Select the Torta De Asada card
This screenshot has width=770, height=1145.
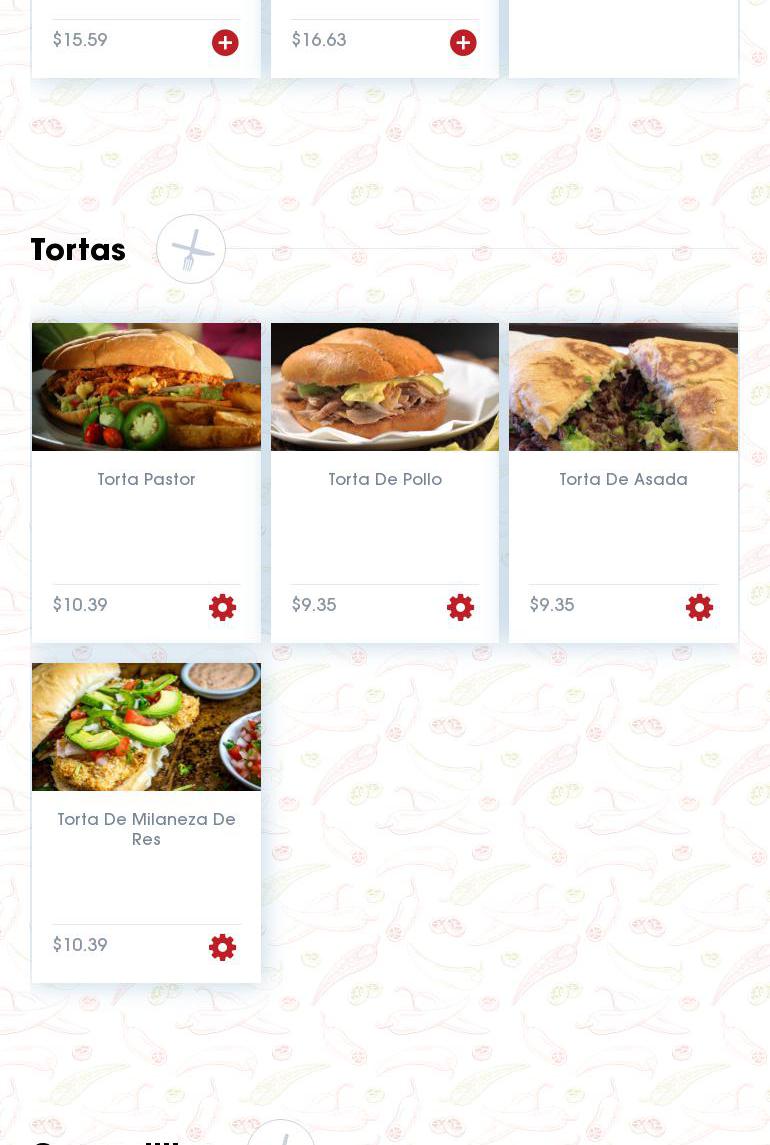click(623, 479)
